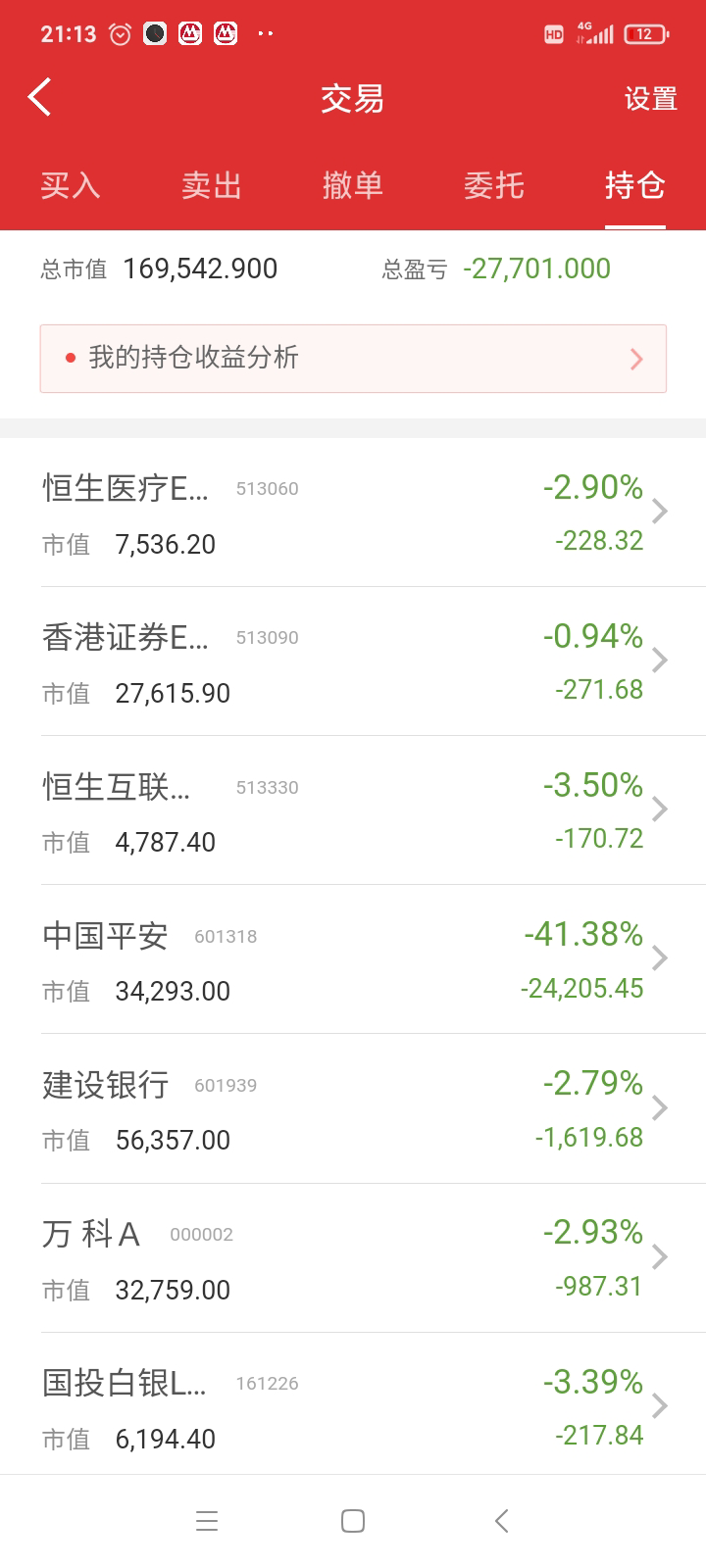The image size is (706, 1568).
Task: Switch to the 卖出 tab
Action: [x=211, y=185]
